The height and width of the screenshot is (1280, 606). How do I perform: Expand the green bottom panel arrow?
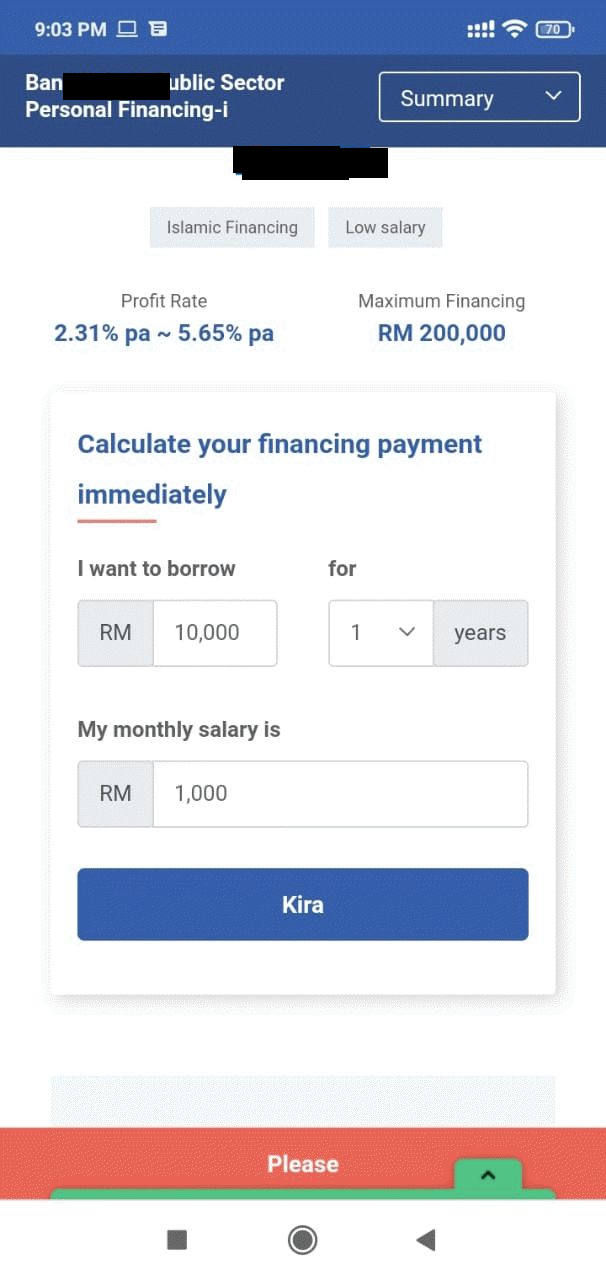tap(488, 1175)
